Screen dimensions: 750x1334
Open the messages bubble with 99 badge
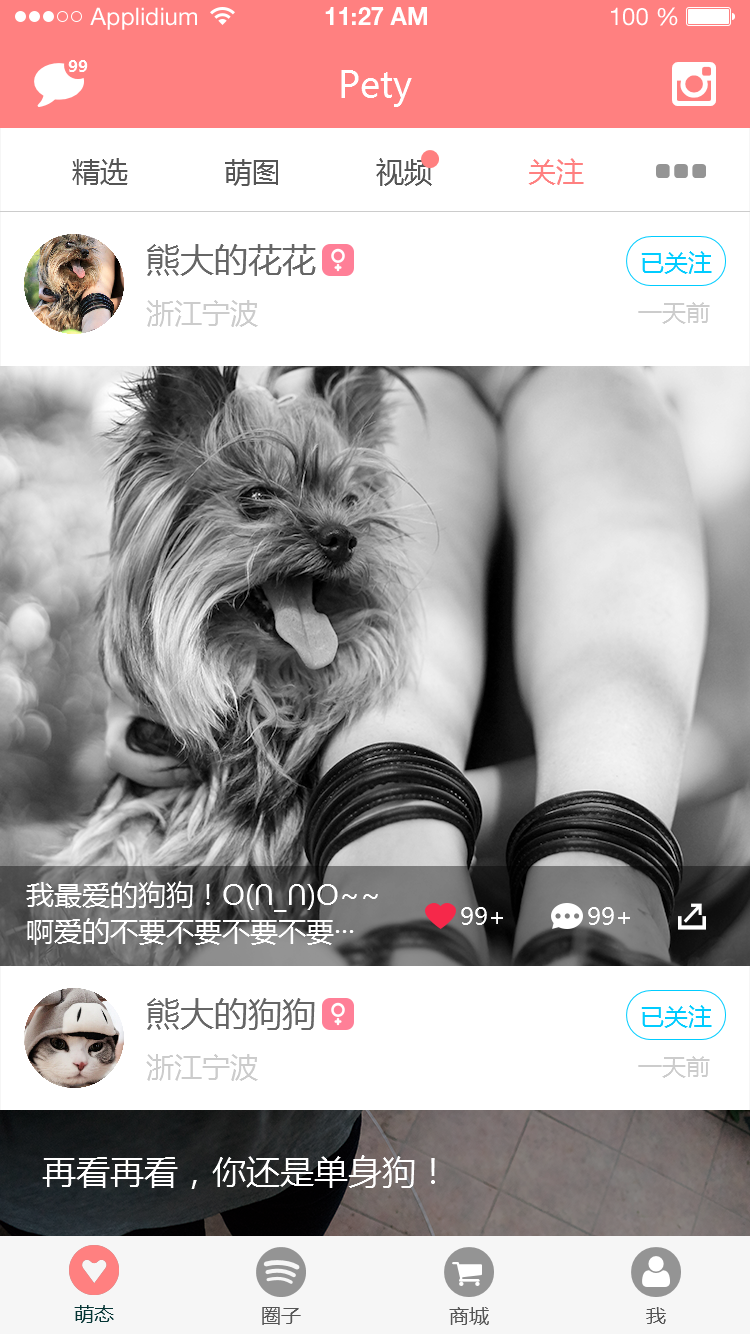tap(58, 84)
